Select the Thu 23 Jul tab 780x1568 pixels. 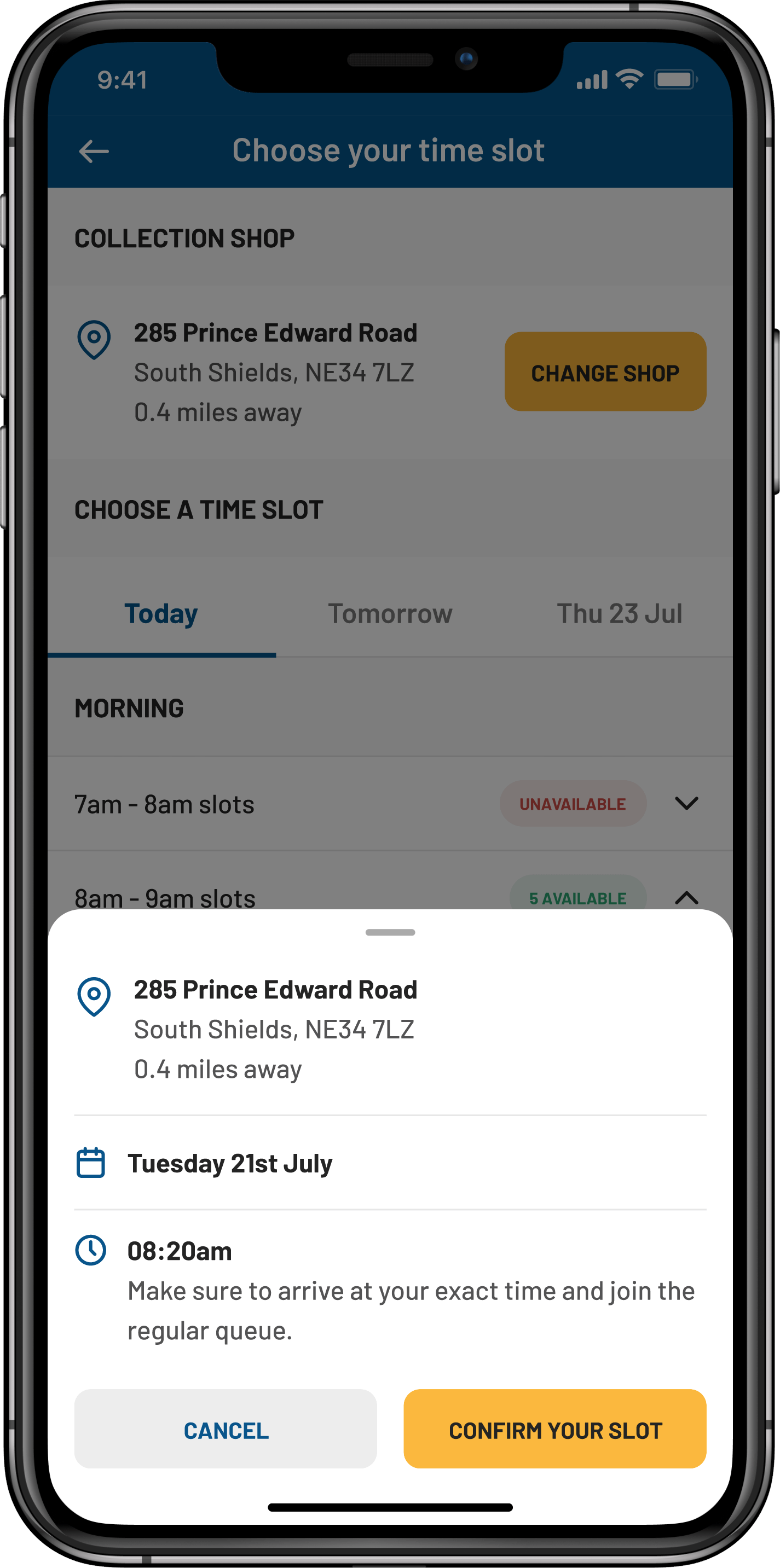tap(619, 613)
